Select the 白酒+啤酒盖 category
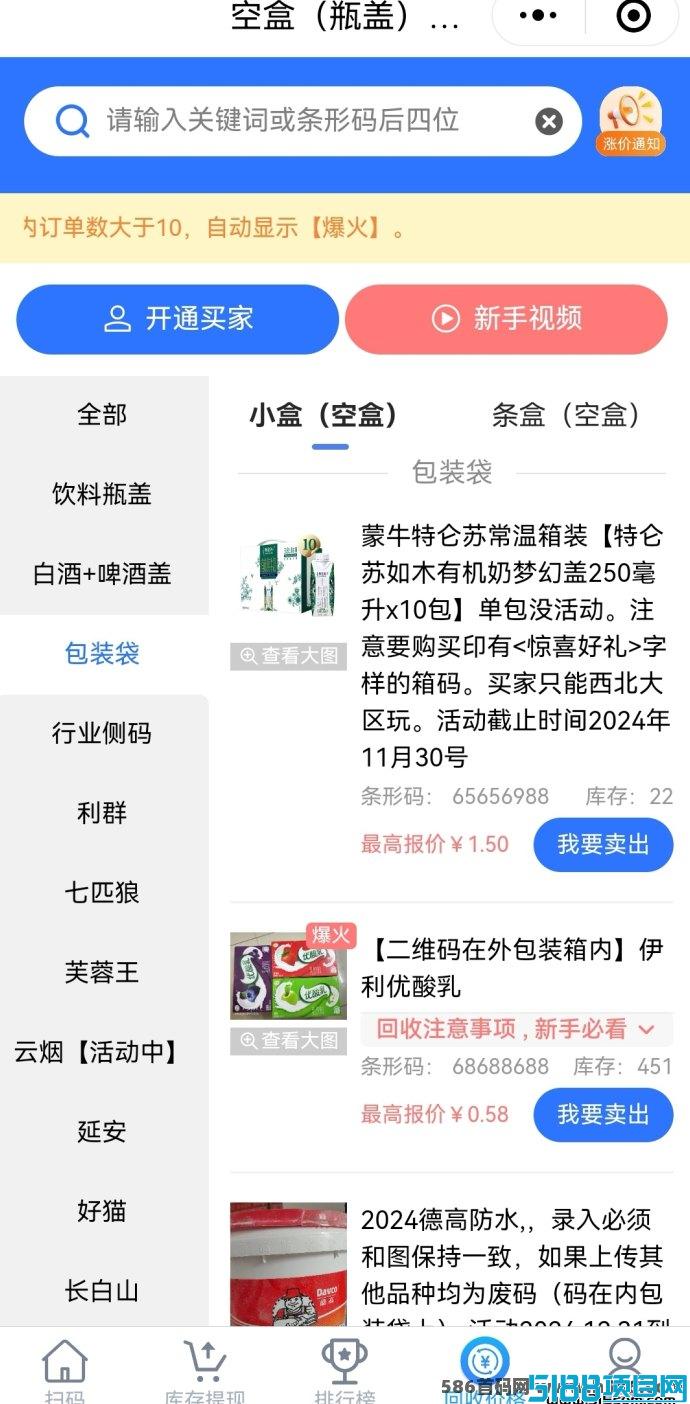690x1404 pixels. (x=103, y=574)
